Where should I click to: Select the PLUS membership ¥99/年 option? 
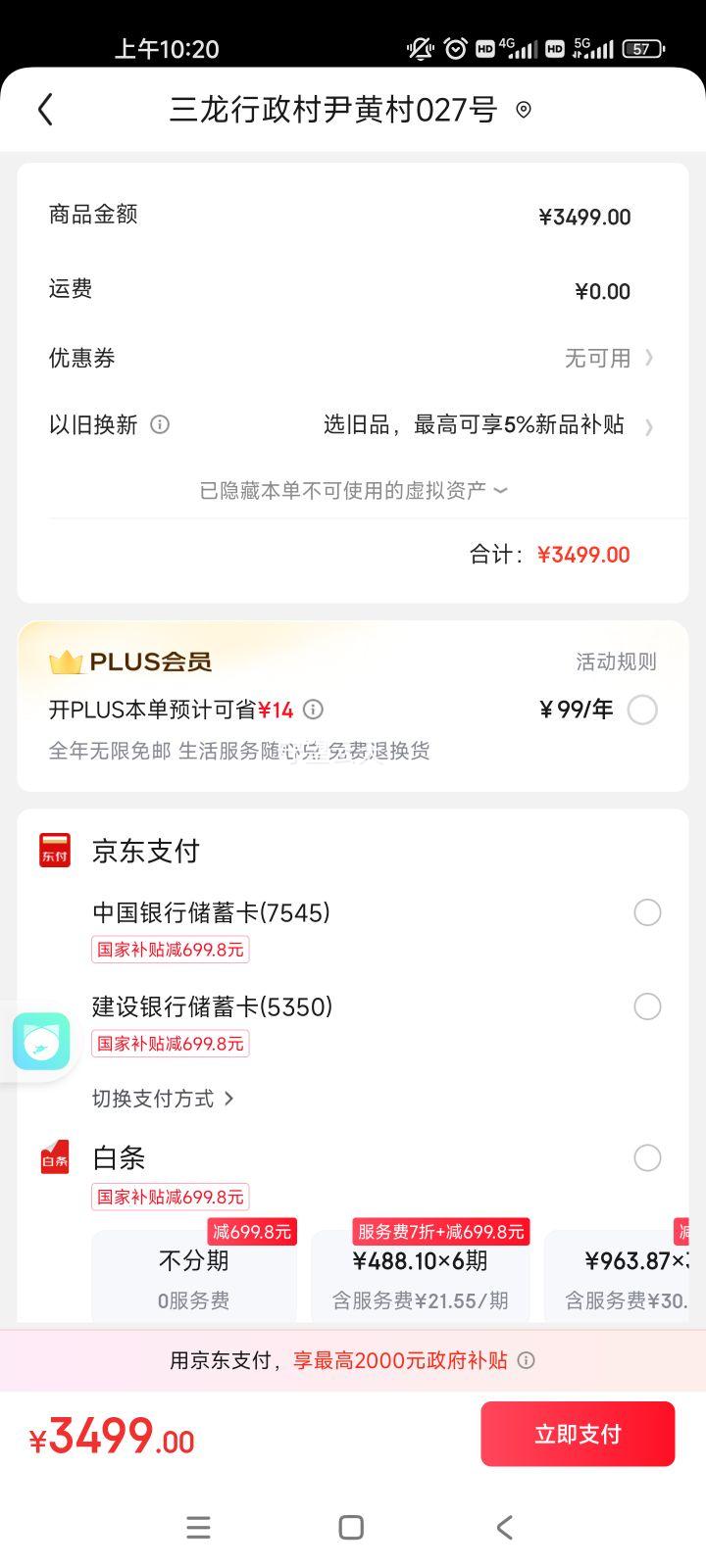[x=642, y=710]
